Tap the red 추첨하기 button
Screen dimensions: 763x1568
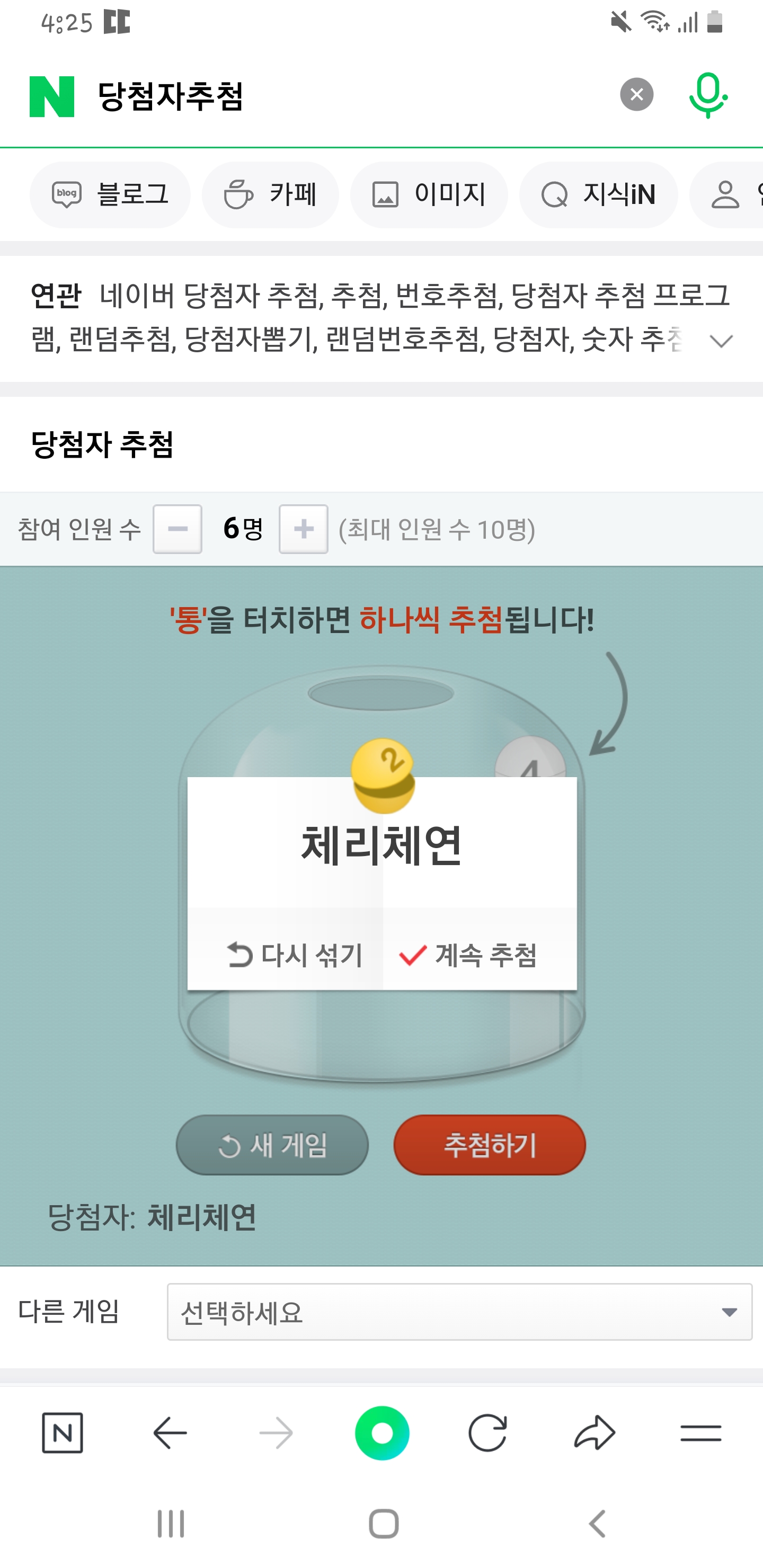[x=490, y=1145]
